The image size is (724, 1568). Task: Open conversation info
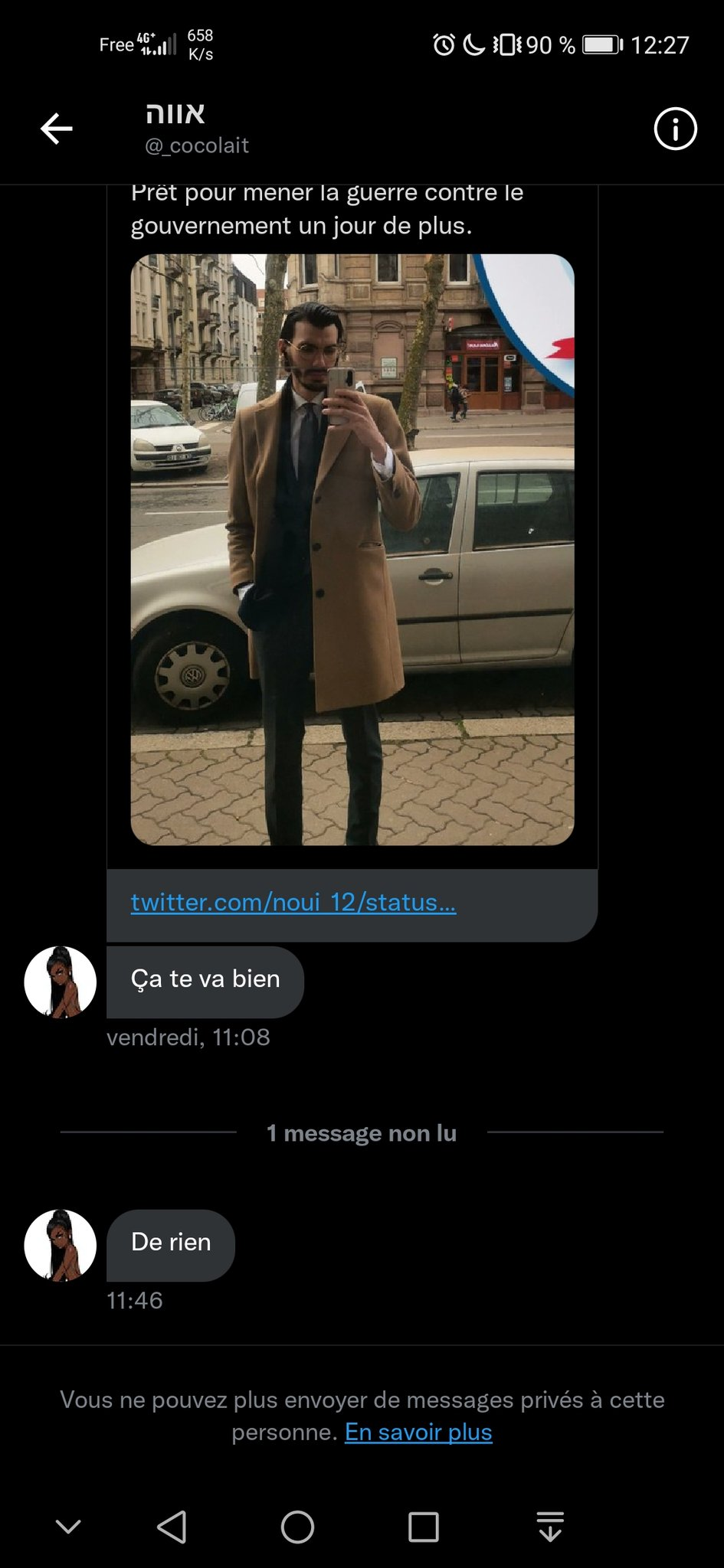675,129
